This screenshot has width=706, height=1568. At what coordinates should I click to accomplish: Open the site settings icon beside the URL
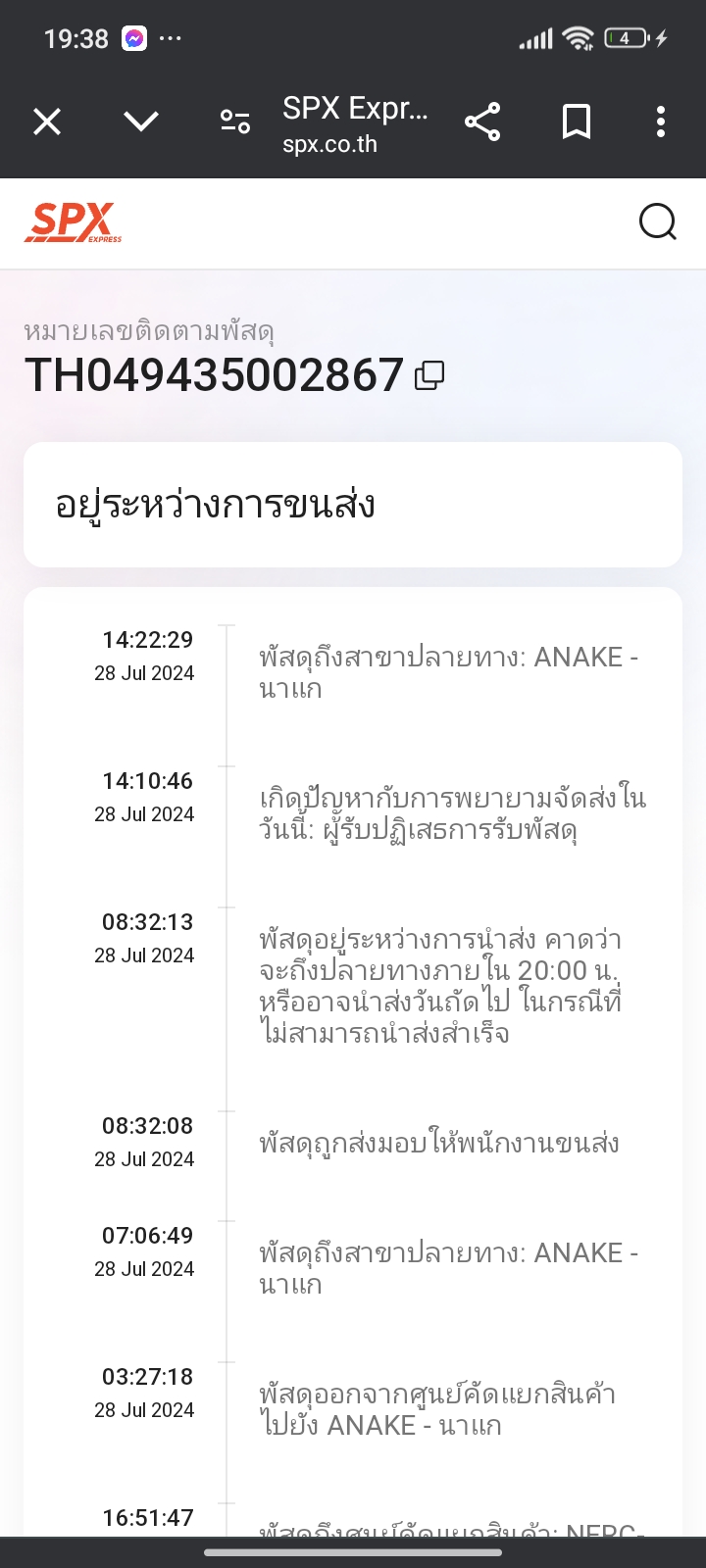coord(235,122)
